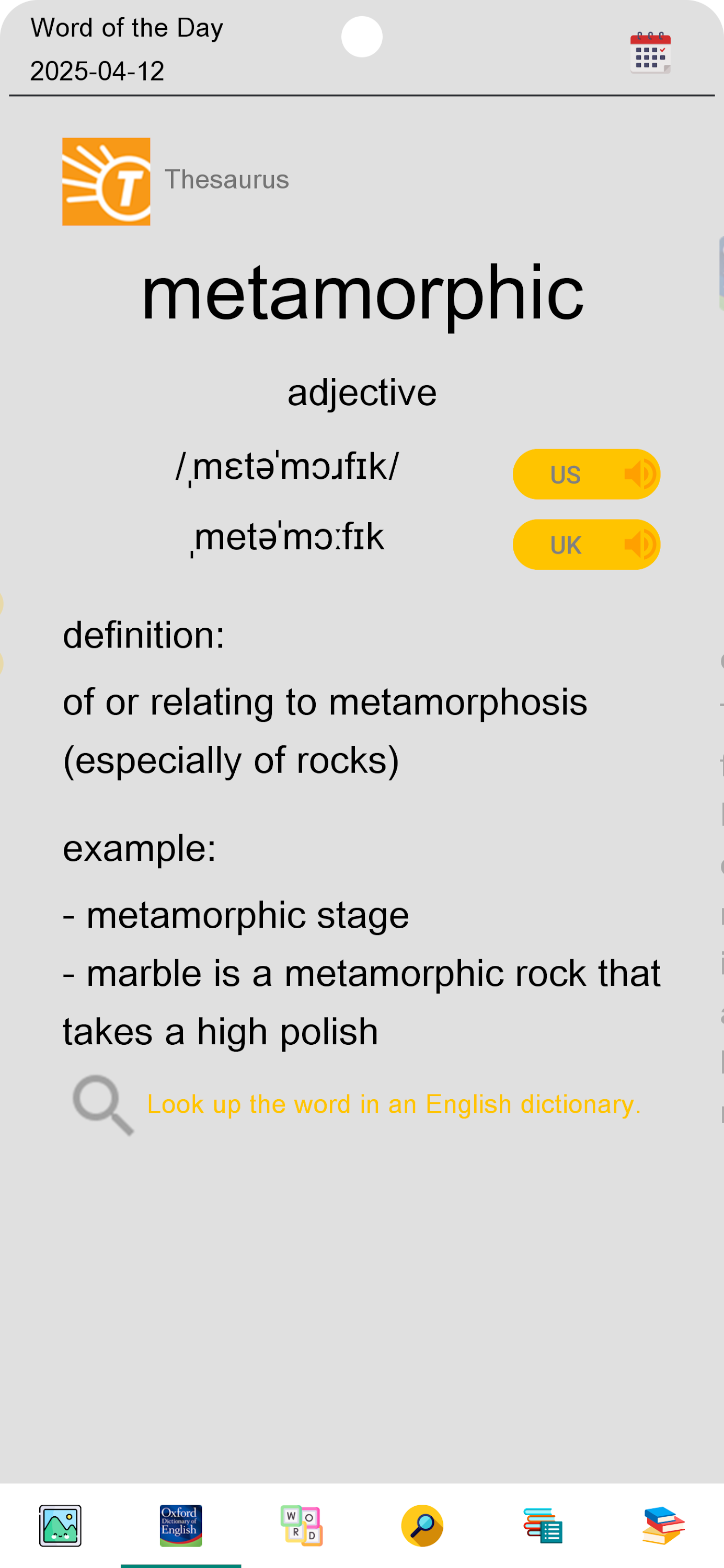Open the WORD blocks tab

(302, 1525)
